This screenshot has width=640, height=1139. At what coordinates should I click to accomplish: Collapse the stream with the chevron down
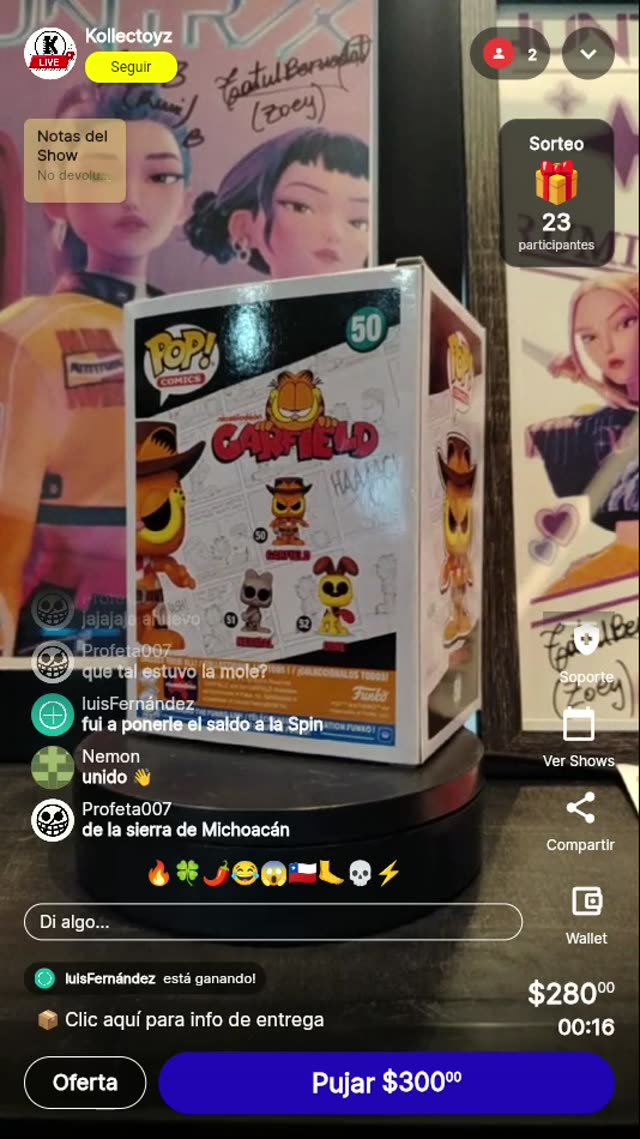(588, 54)
